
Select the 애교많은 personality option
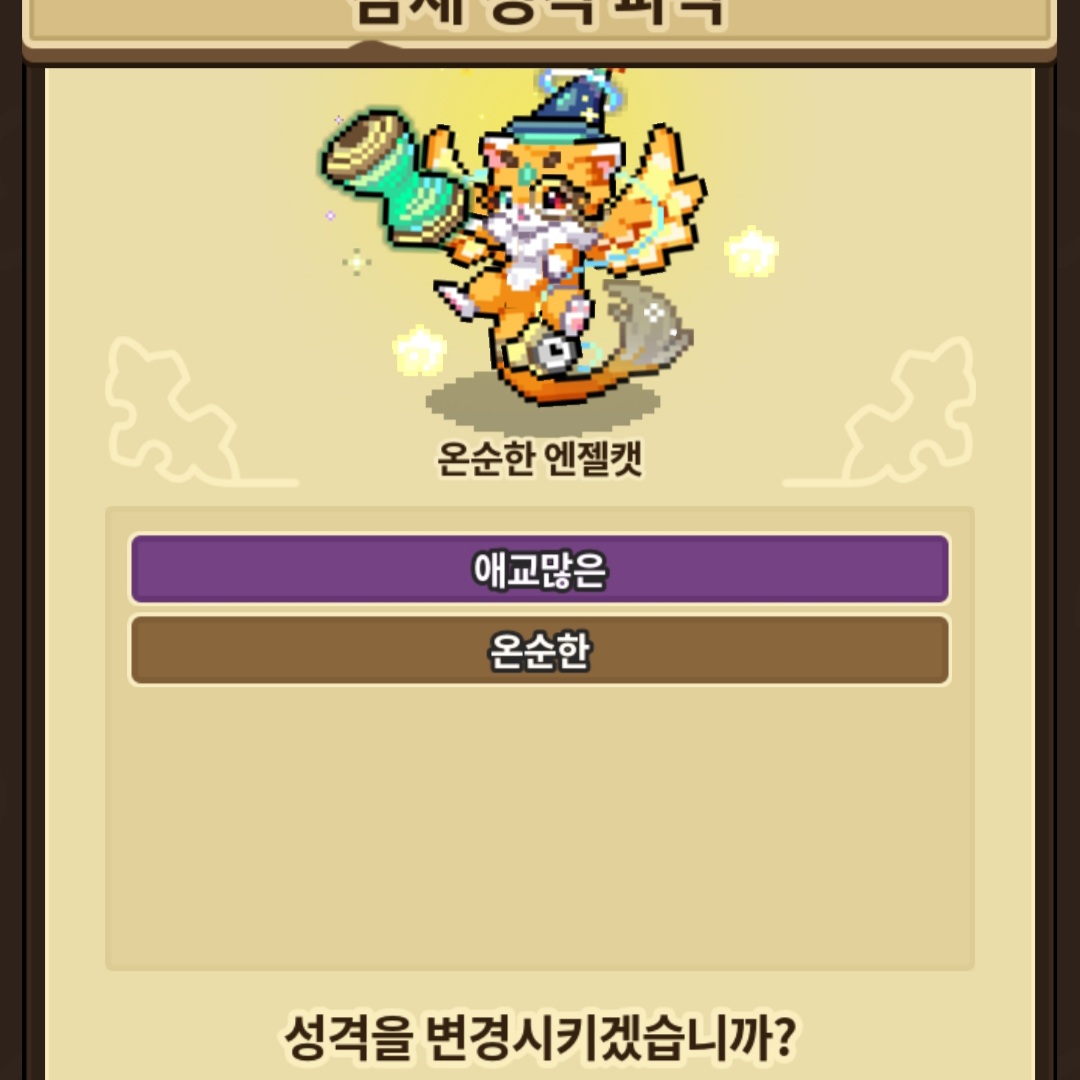(539, 569)
